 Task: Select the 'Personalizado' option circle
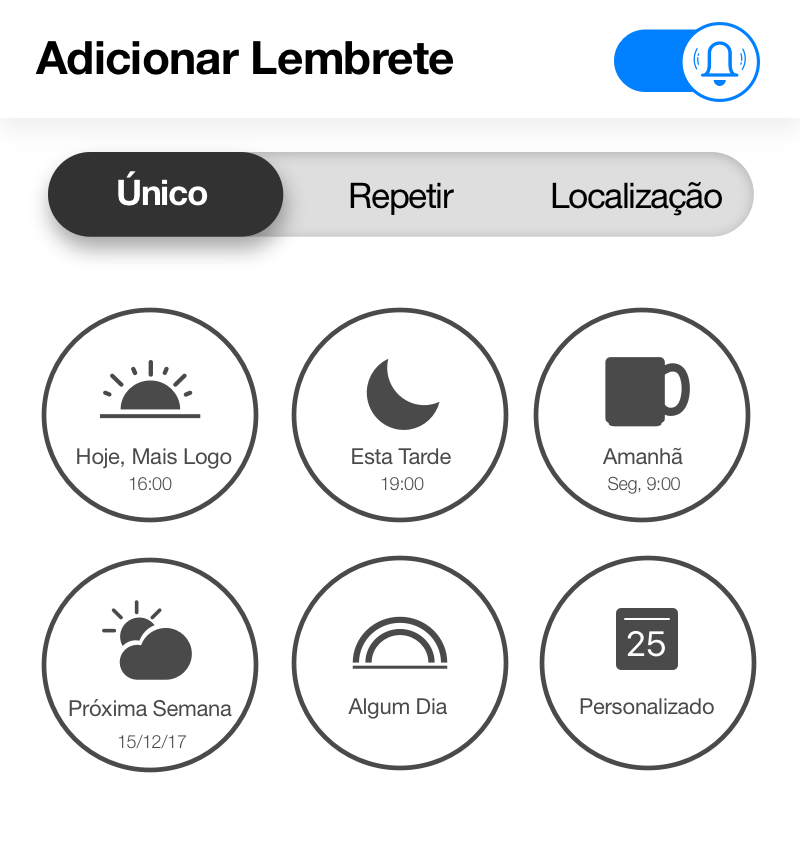click(x=647, y=662)
